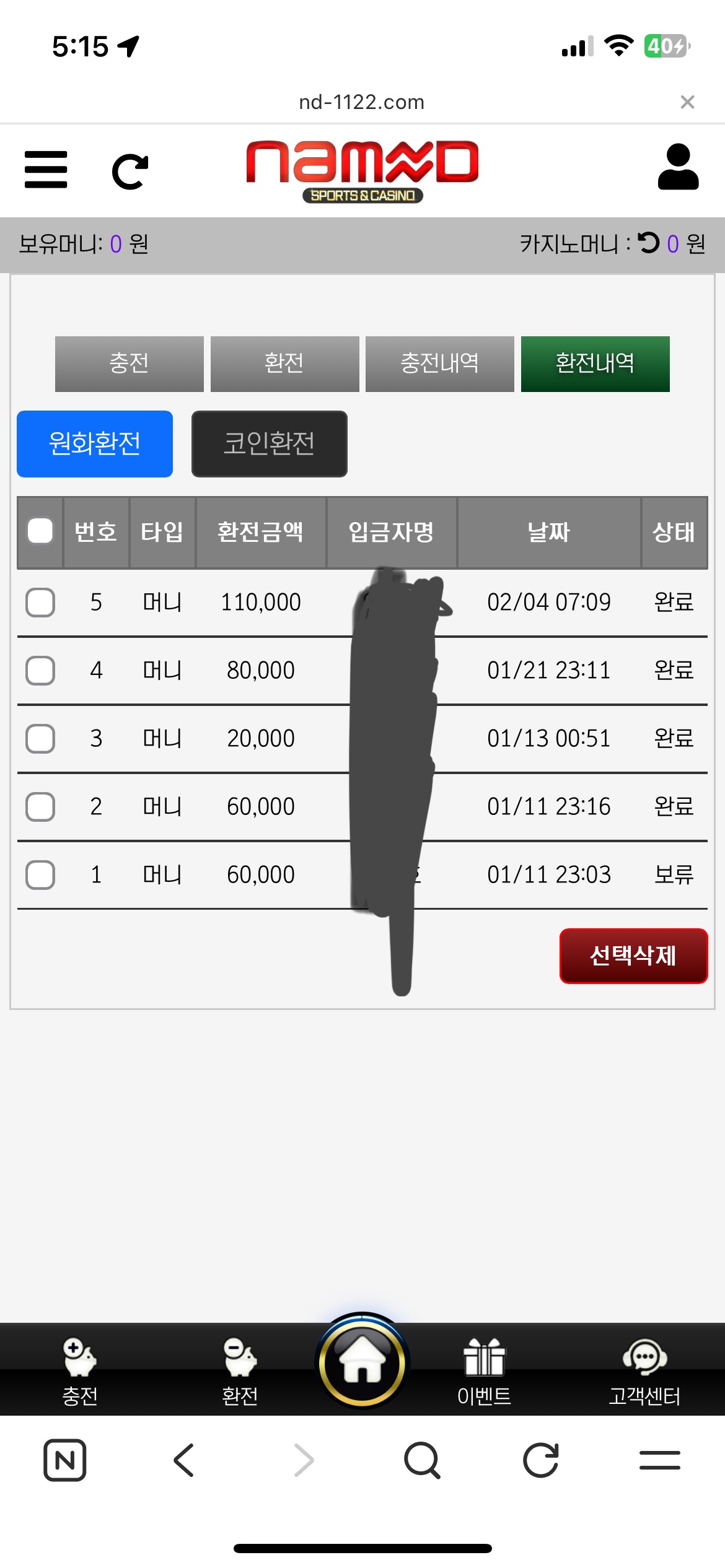Check the select-all box in the table header

tap(40, 531)
